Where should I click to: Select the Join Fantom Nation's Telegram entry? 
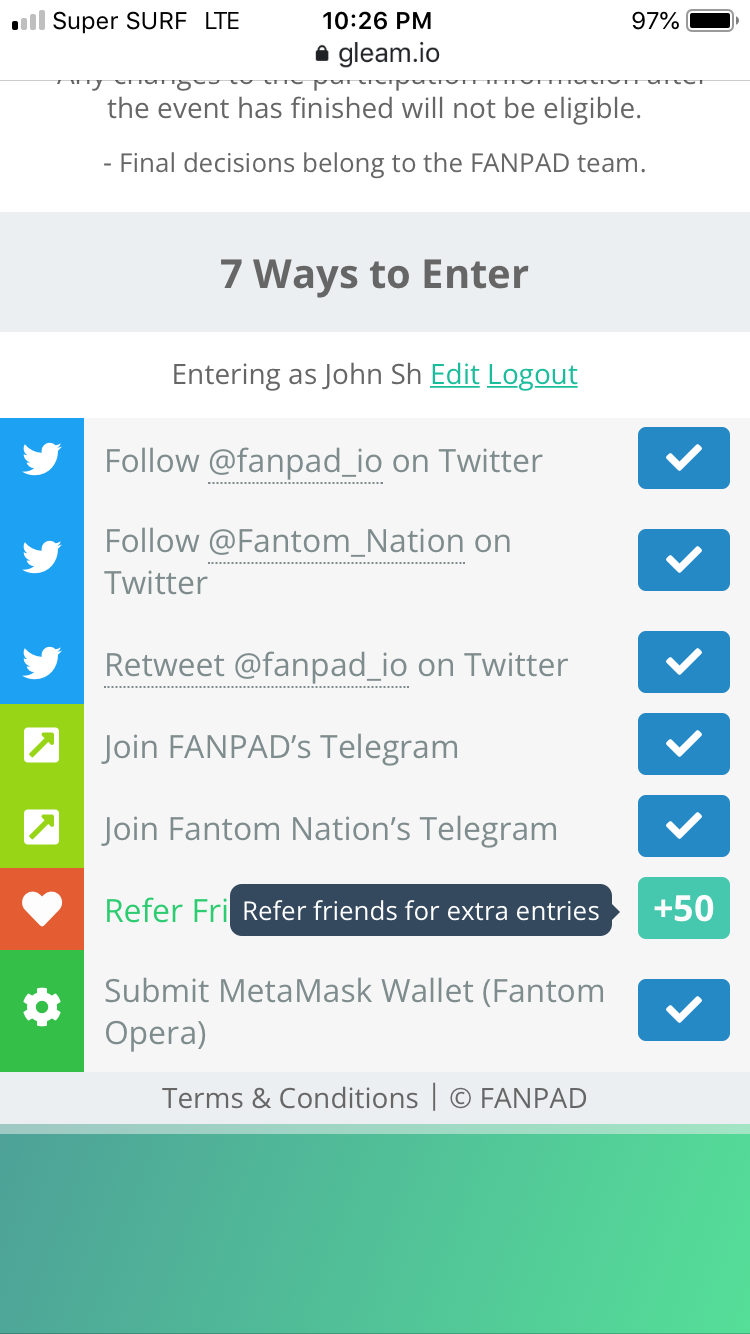[x=375, y=827]
